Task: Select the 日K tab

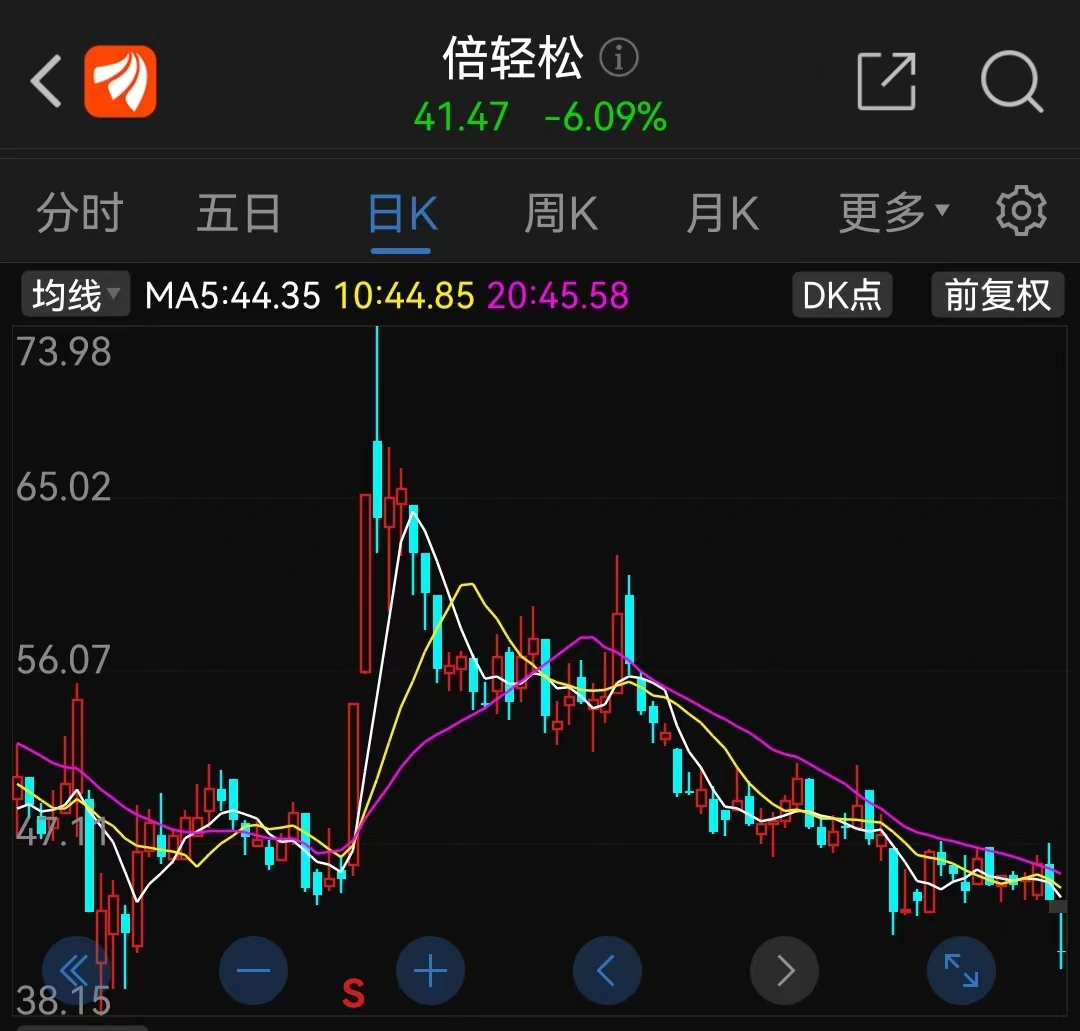Action: click(x=402, y=214)
